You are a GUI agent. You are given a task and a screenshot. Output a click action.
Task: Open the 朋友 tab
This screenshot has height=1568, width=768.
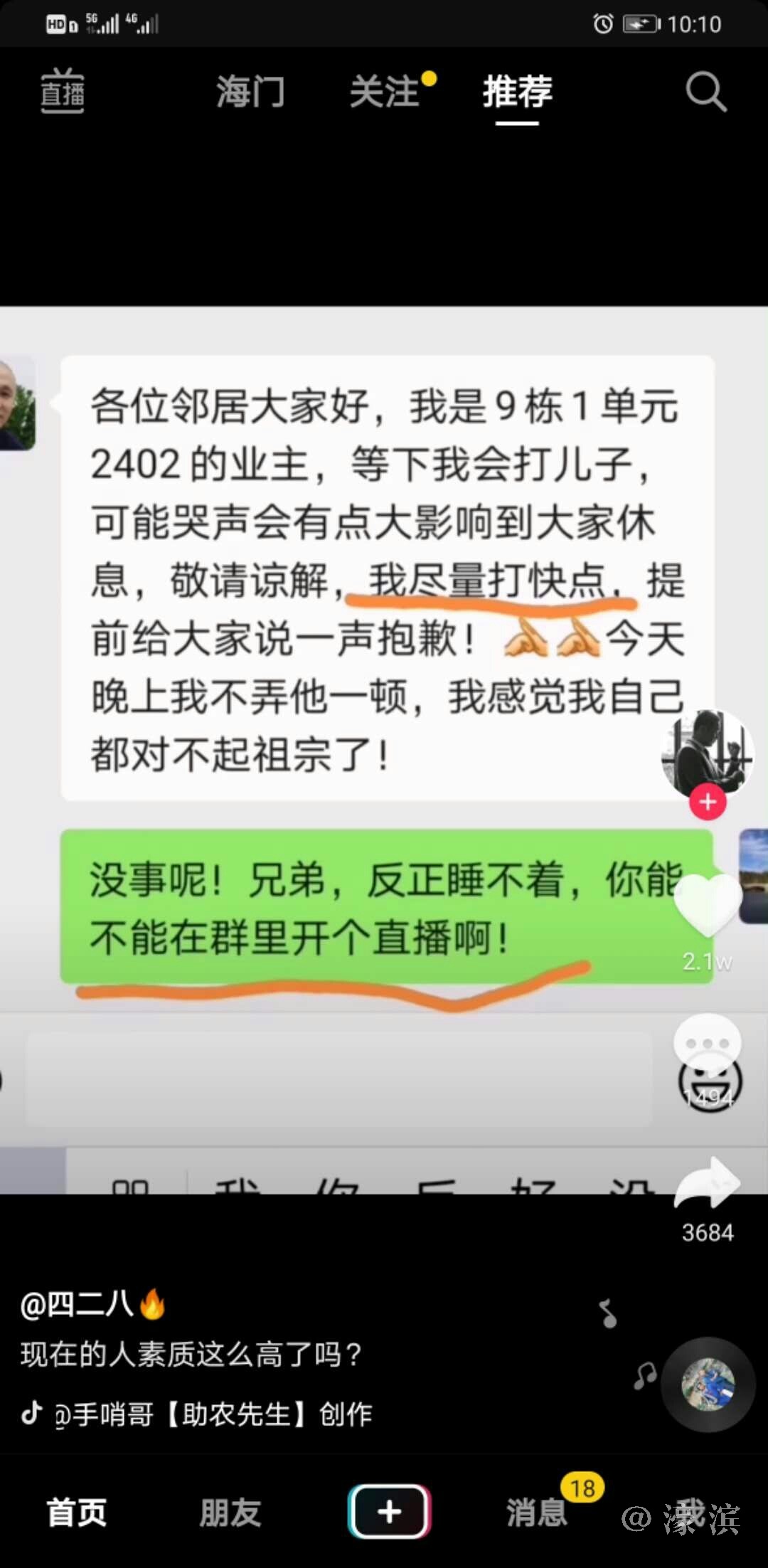coord(230,1512)
